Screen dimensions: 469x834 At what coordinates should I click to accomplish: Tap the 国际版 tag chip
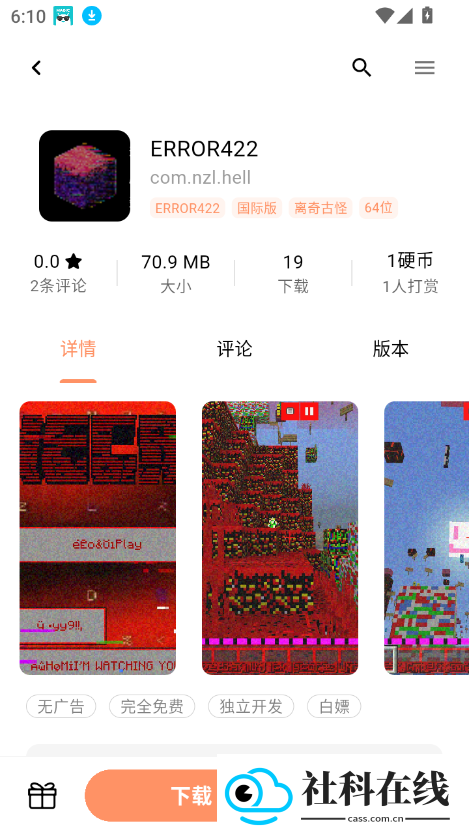pos(257,208)
